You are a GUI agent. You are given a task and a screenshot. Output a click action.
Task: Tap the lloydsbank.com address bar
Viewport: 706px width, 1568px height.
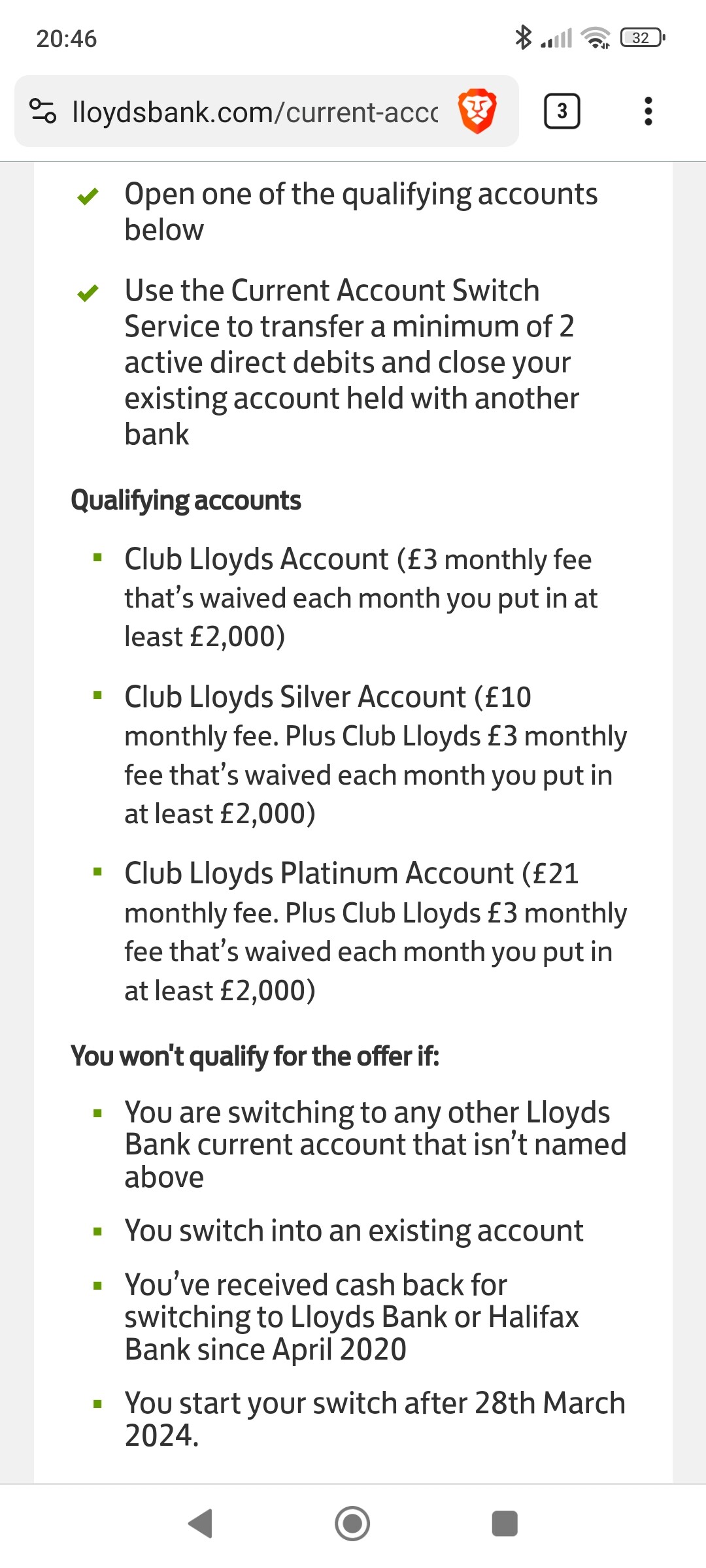coord(255,112)
